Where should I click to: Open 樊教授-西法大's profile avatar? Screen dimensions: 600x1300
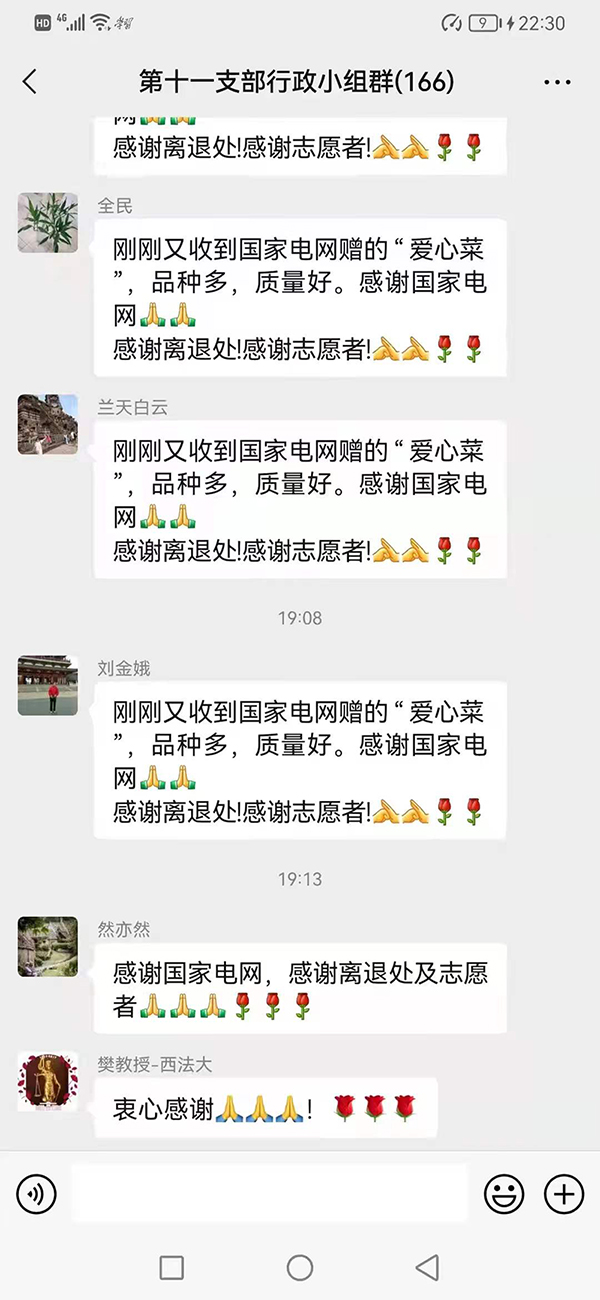(x=47, y=1081)
